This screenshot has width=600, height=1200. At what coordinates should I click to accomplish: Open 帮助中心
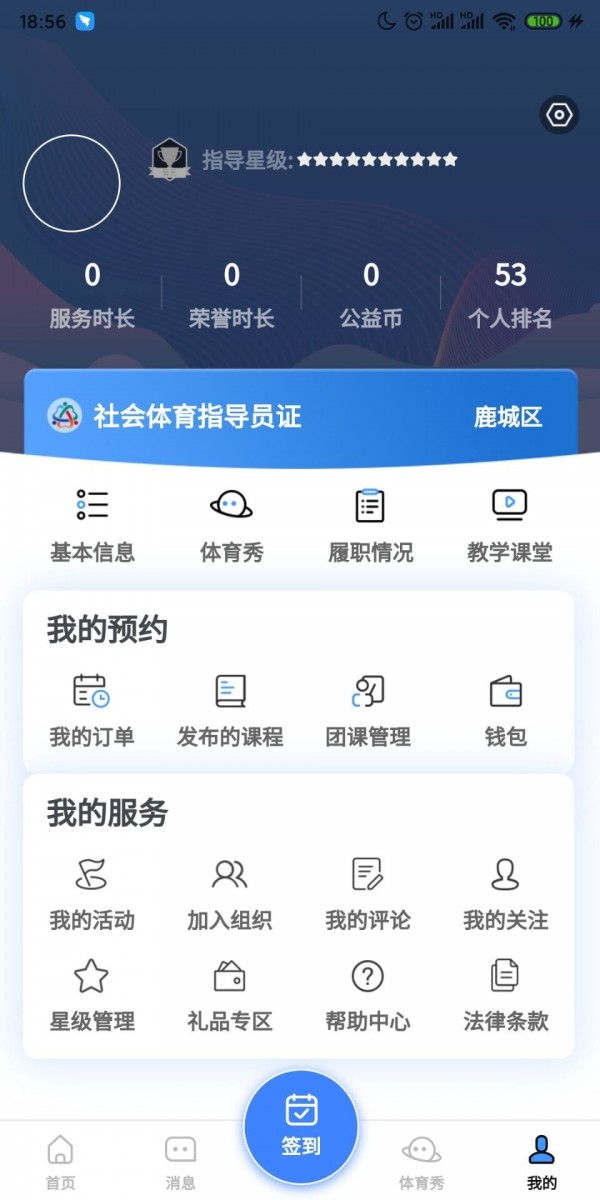[x=368, y=995]
